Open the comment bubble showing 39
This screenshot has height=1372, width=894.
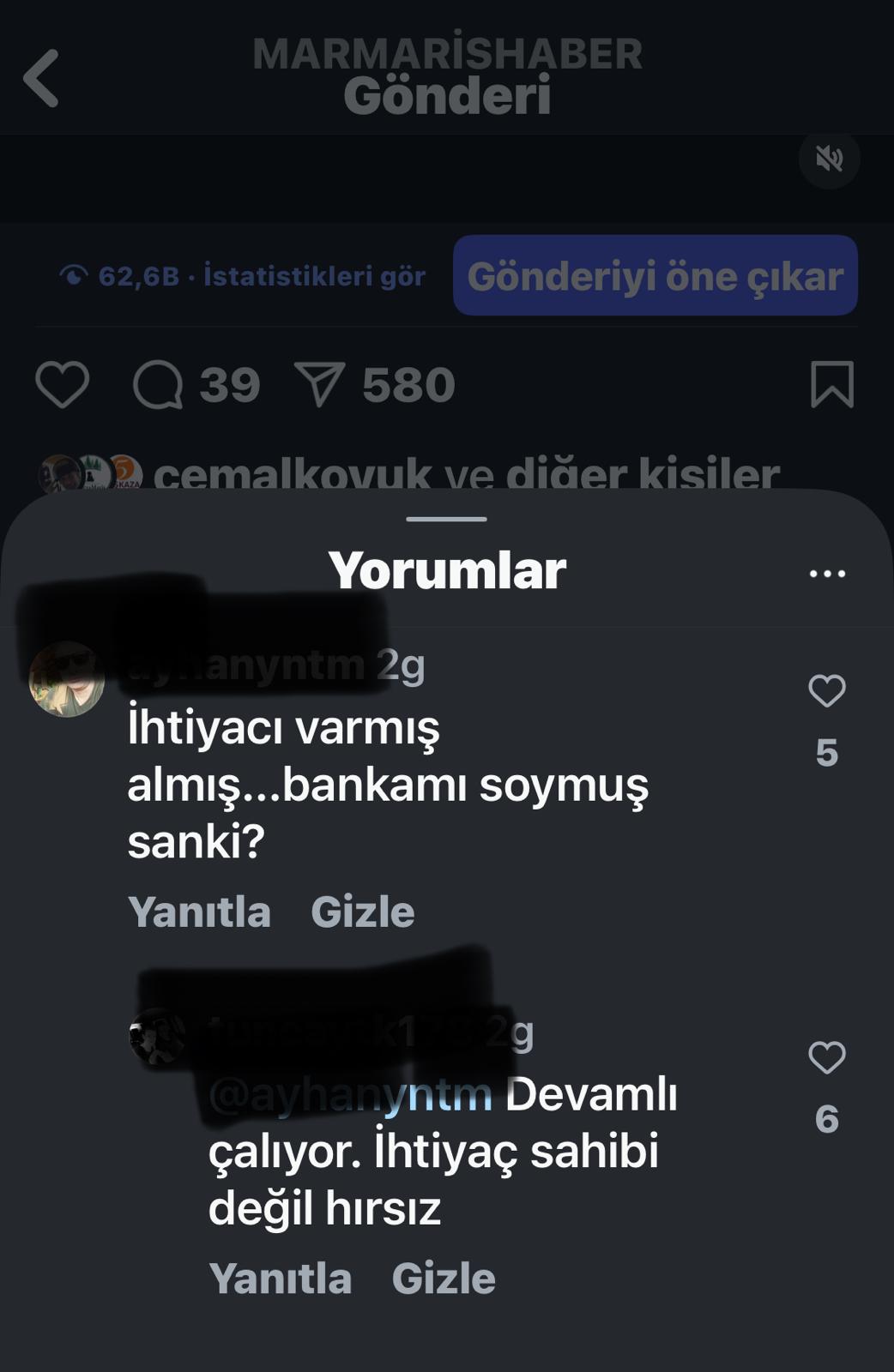[x=159, y=384]
